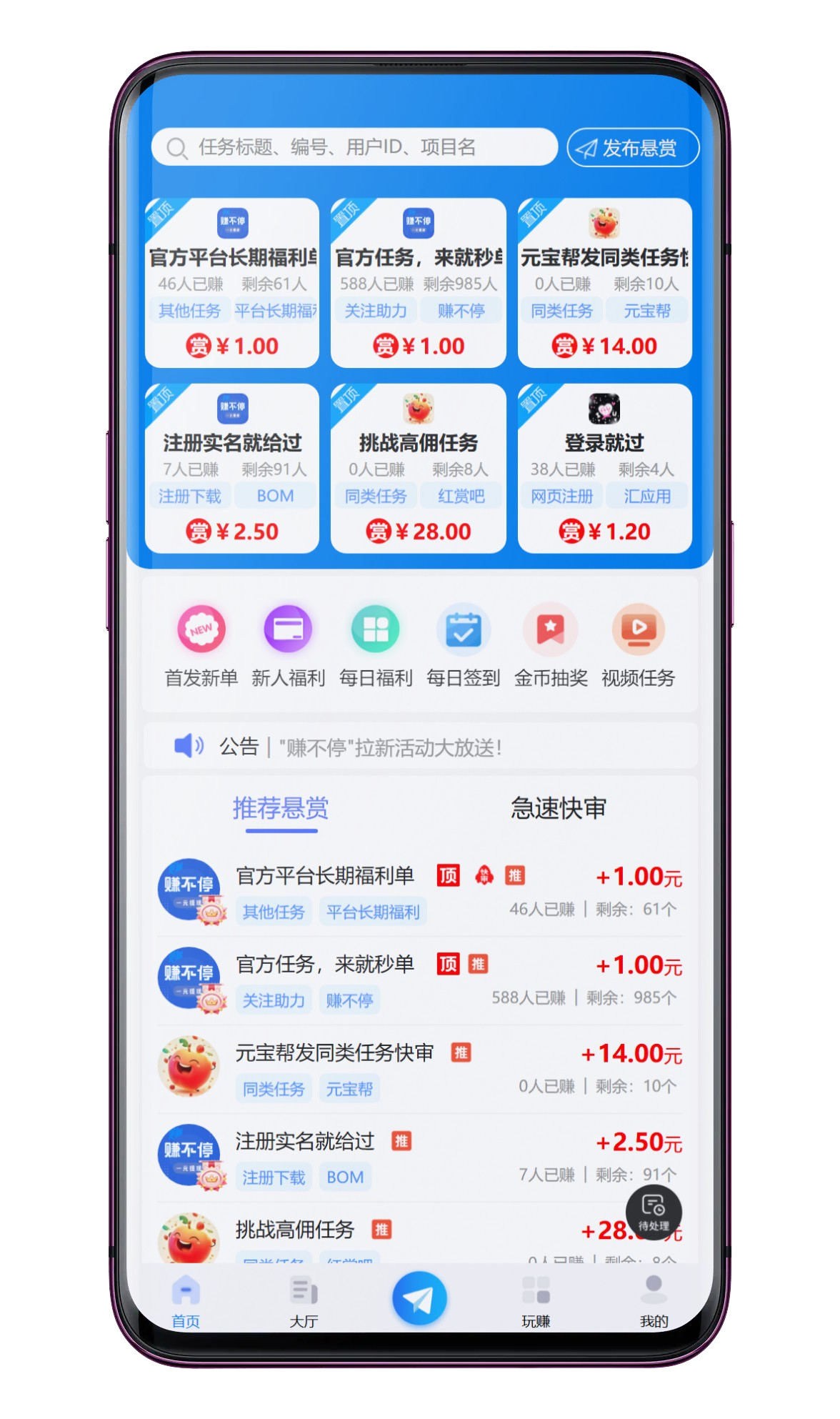Tap the 待处理 floating button
This screenshot has width=840, height=1419.
654,1212
